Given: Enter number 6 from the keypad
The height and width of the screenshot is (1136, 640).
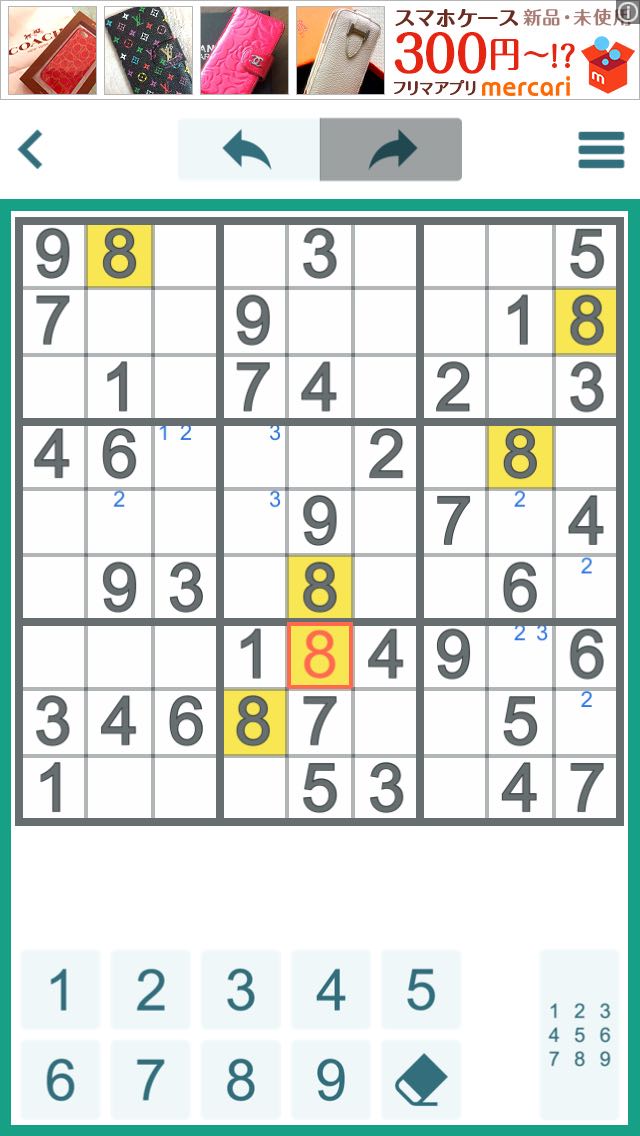Looking at the screenshot, I should point(60,1080).
